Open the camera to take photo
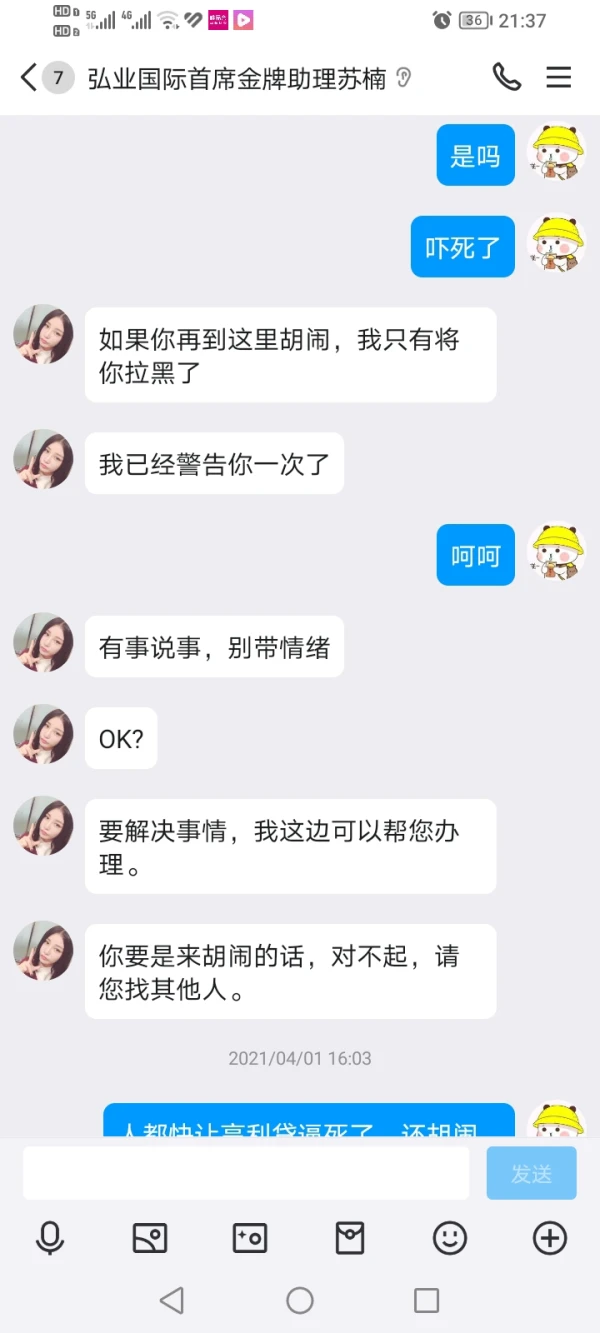This screenshot has height=1333, width=600. pos(250,1239)
